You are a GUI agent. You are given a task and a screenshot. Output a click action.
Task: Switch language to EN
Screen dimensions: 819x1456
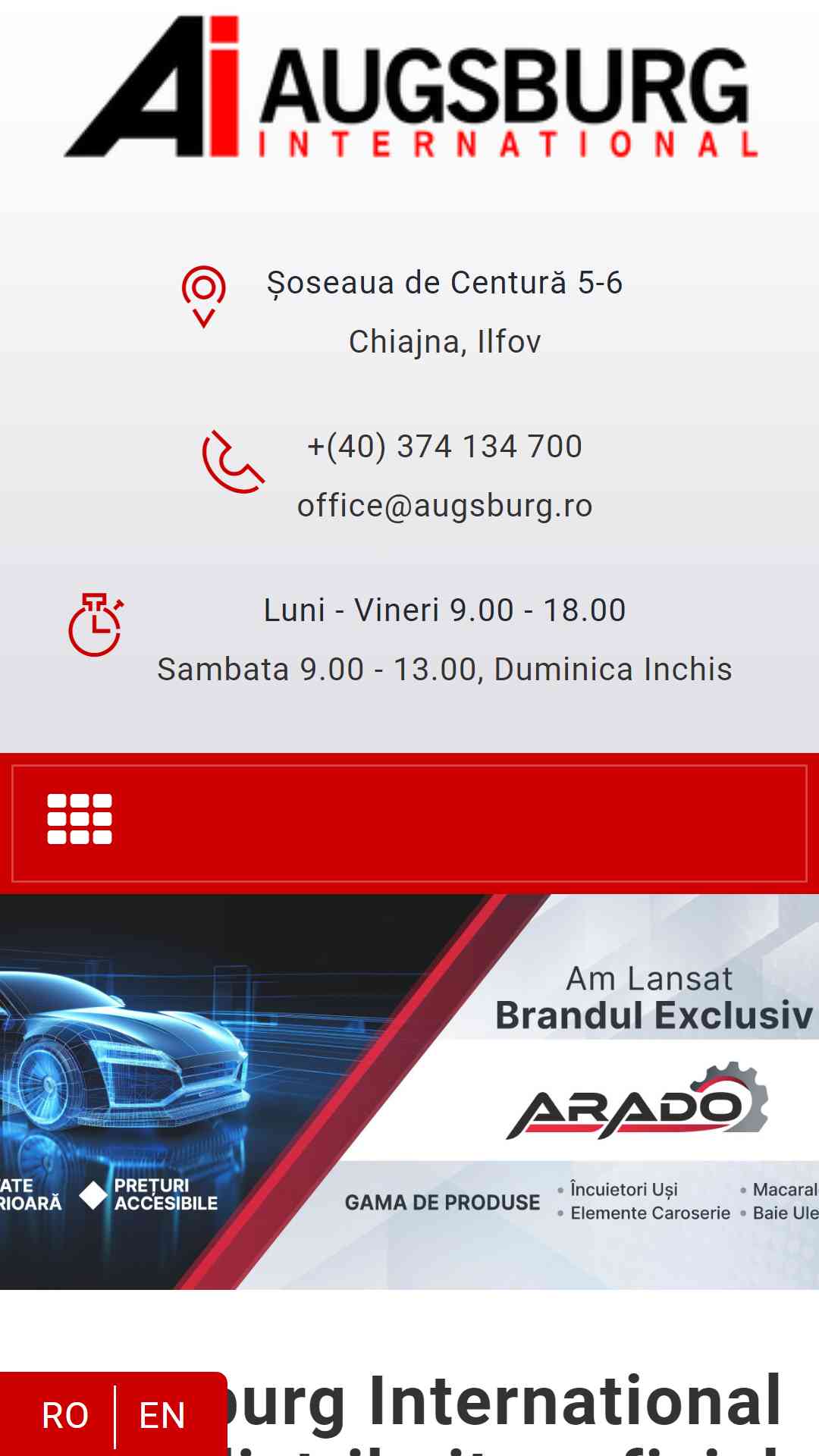tap(162, 1416)
